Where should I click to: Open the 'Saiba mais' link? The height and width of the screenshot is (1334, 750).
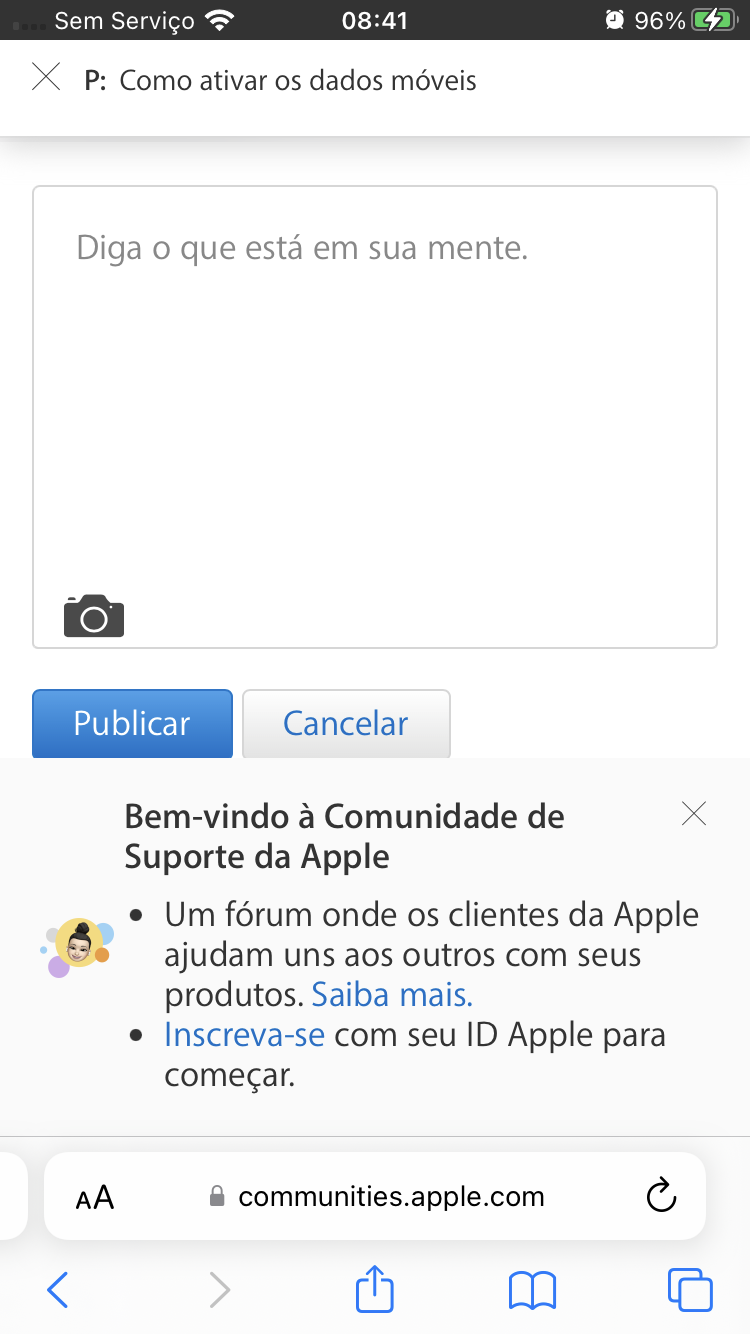point(392,995)
